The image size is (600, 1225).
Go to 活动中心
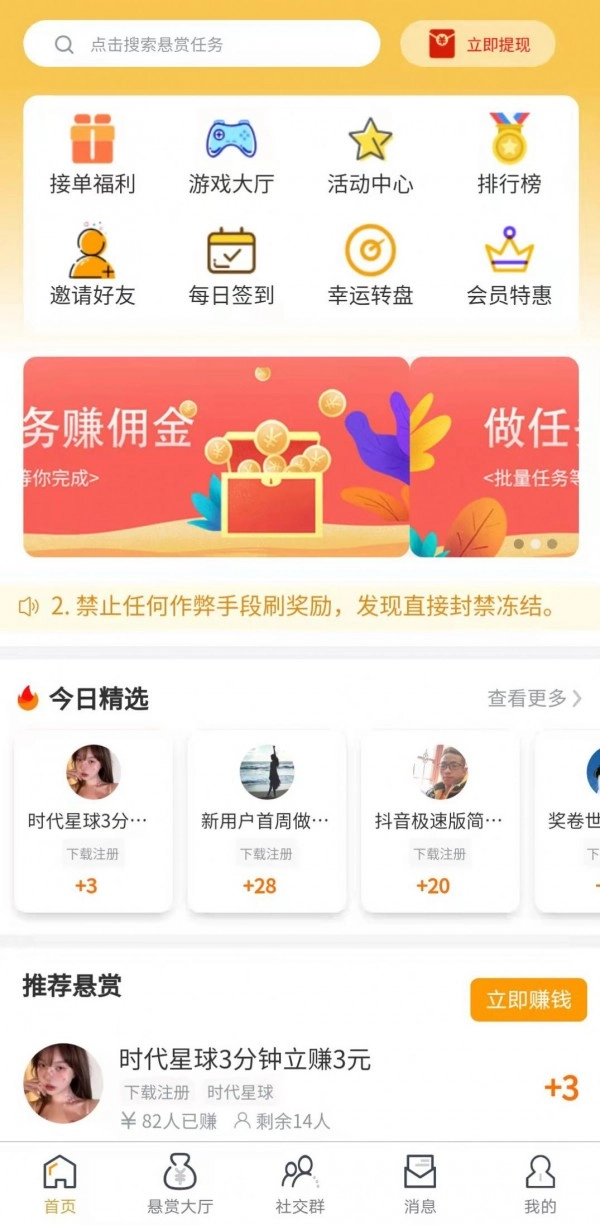click(370, 155)
